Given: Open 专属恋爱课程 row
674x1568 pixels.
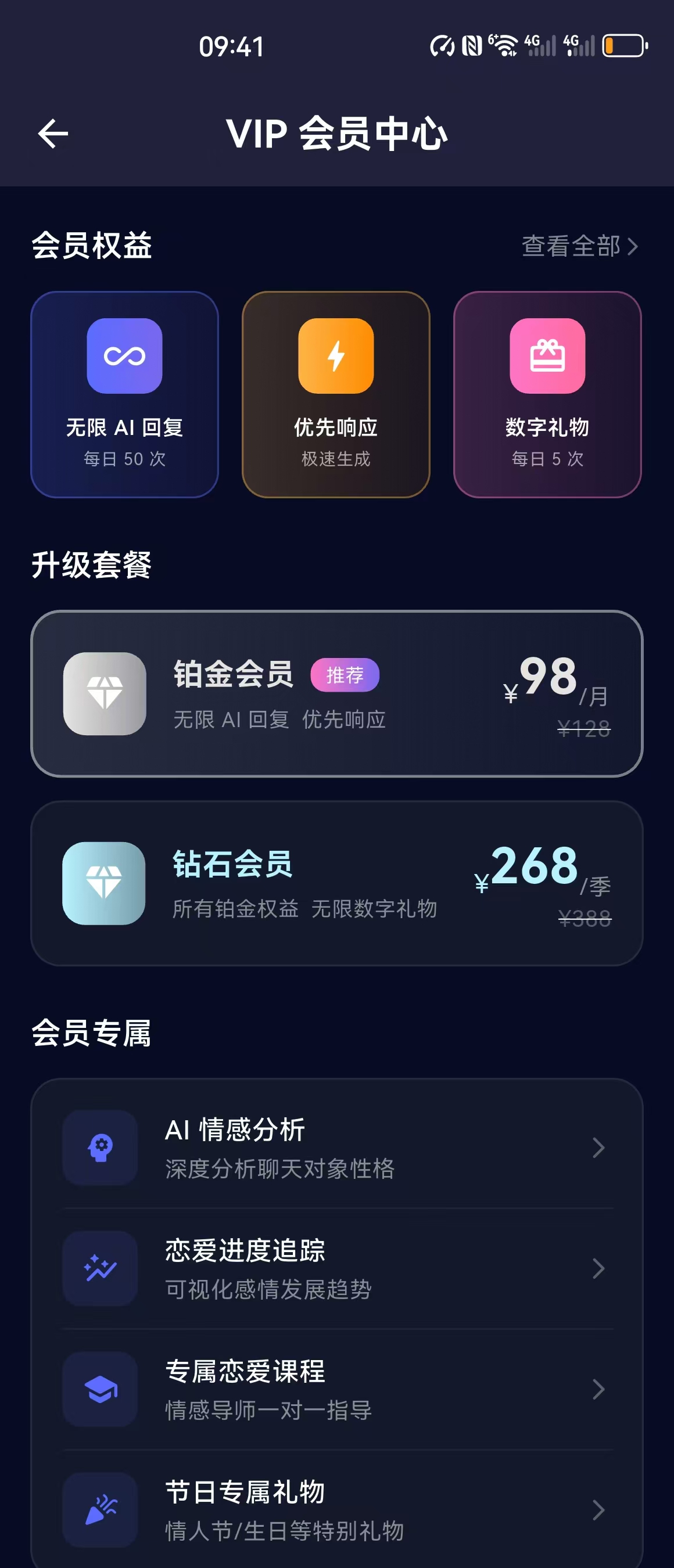Looking at the screenshot, I should (x=336, y=1389).
